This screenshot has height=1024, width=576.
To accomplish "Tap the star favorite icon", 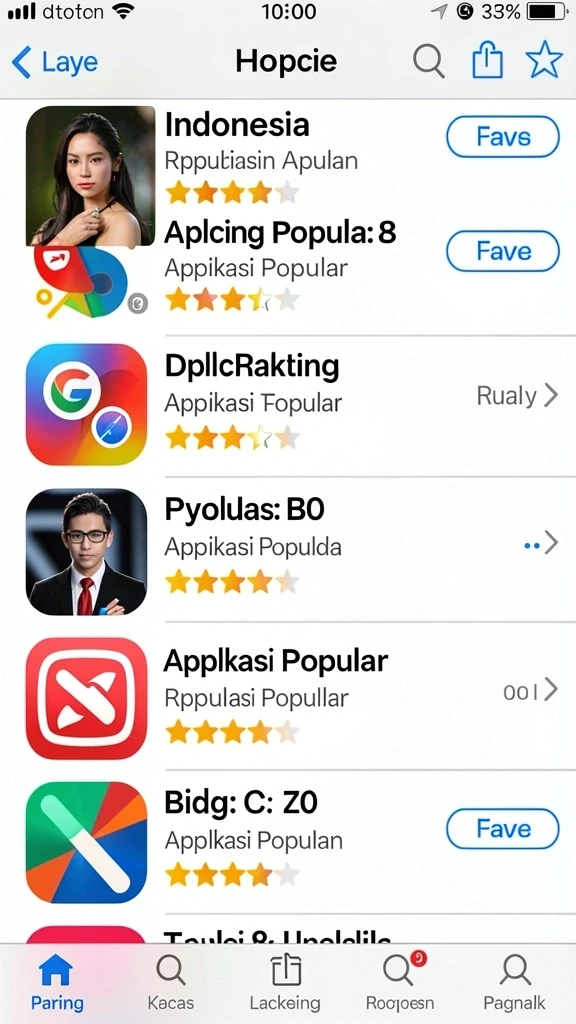I will (544, 62).
